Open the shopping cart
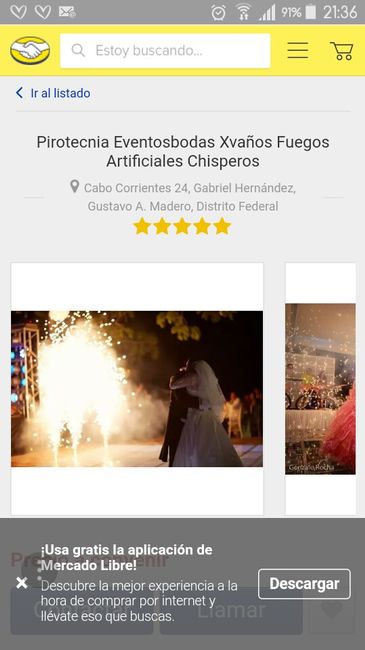Image resolution: width=365 pixels, height=650 pixels. click(x=342, y=51)
